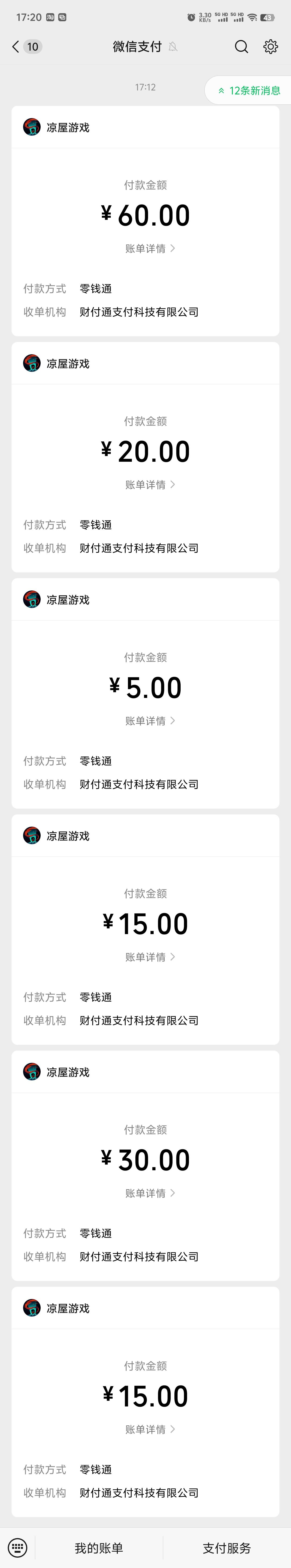Switch to keyboard input mode
291x1568 pixels.
18,1547
